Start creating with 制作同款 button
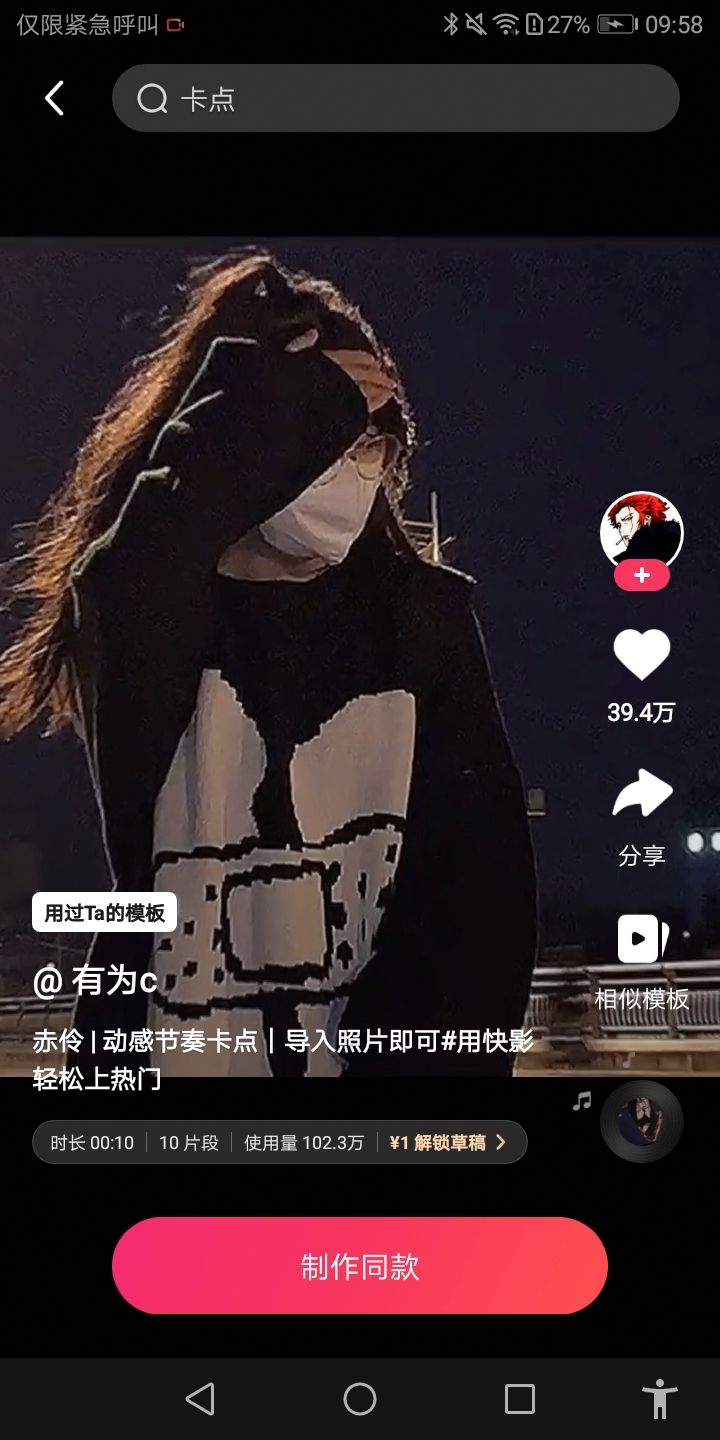This screenshot has width=720, height=1440. (360, 1266)
